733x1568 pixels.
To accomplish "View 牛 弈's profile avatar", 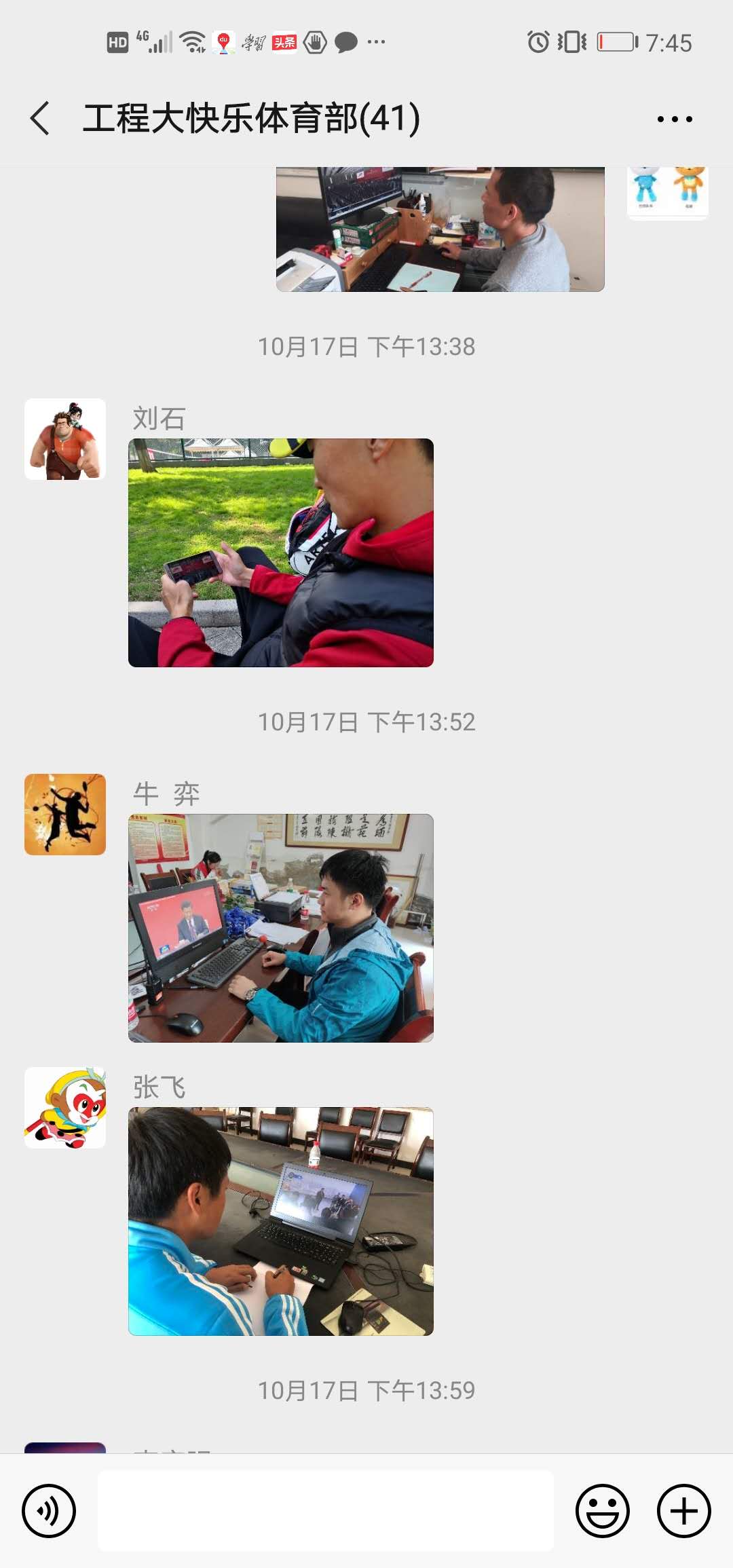I will (x=65, y=815).
